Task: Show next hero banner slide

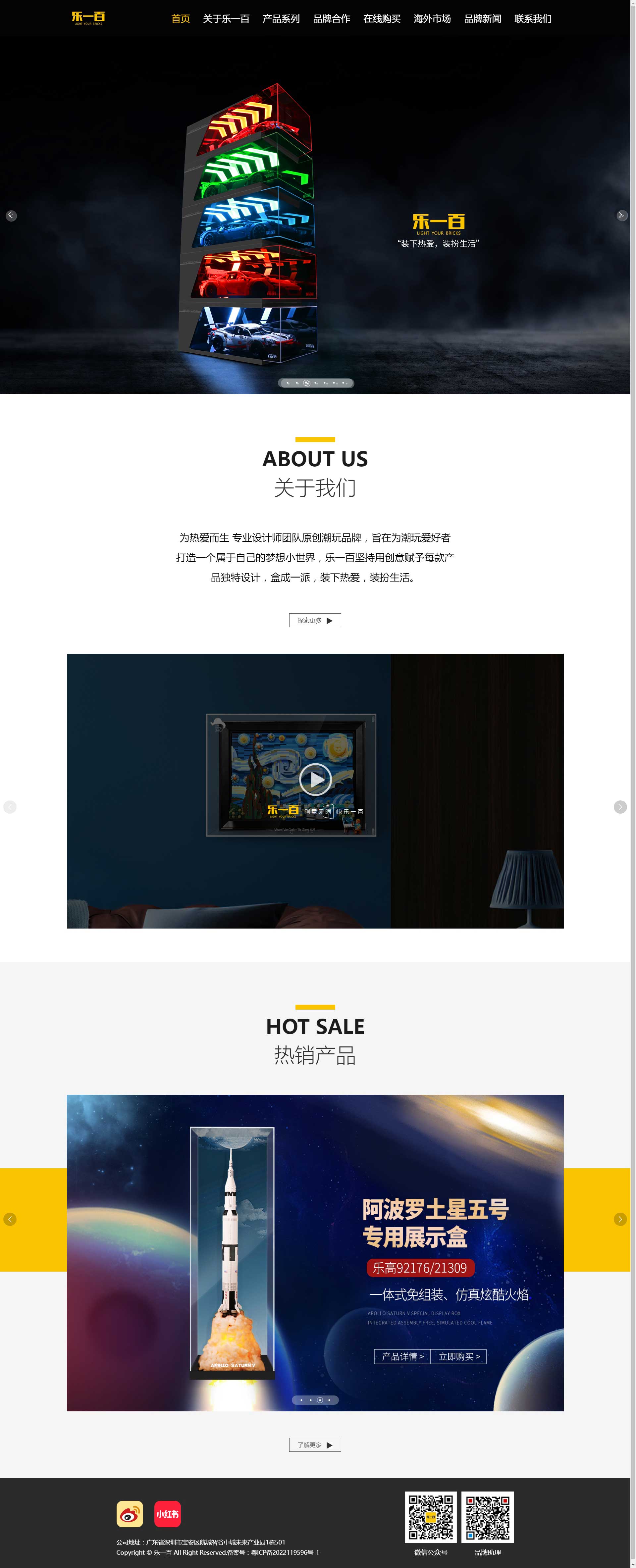Action: click(x=621, y=216)
